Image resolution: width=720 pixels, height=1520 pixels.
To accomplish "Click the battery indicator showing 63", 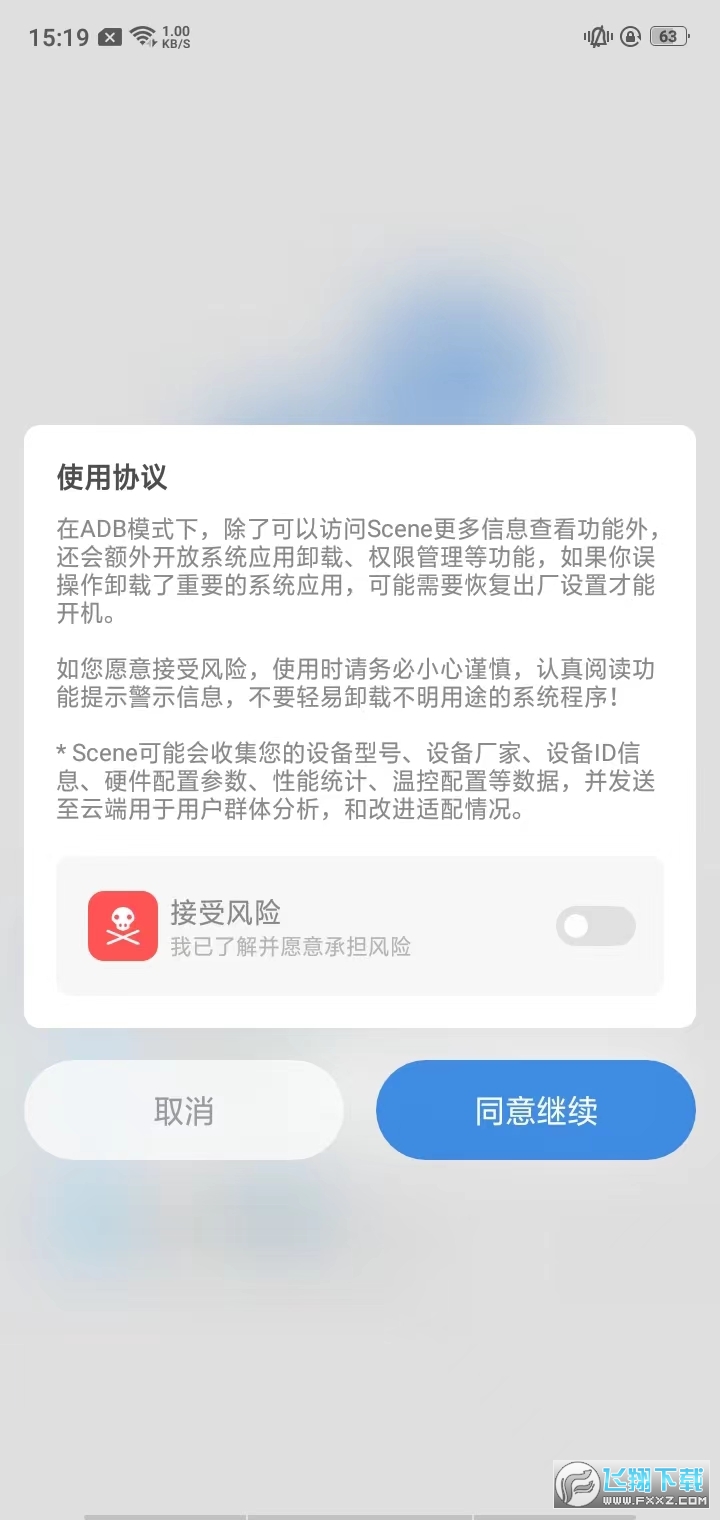I will pos(668,36).
